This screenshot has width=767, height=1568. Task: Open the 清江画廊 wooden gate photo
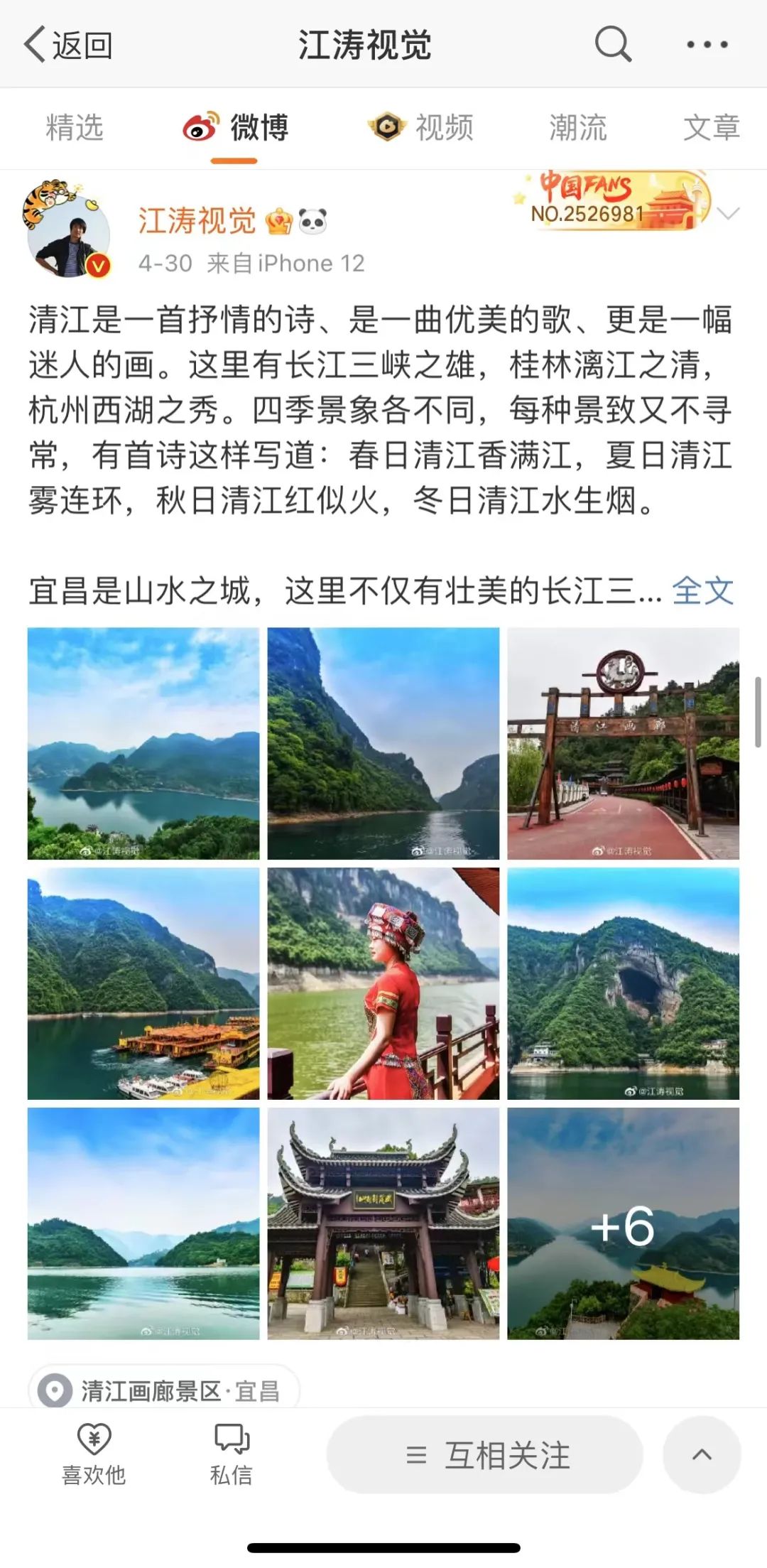point(623,744)
